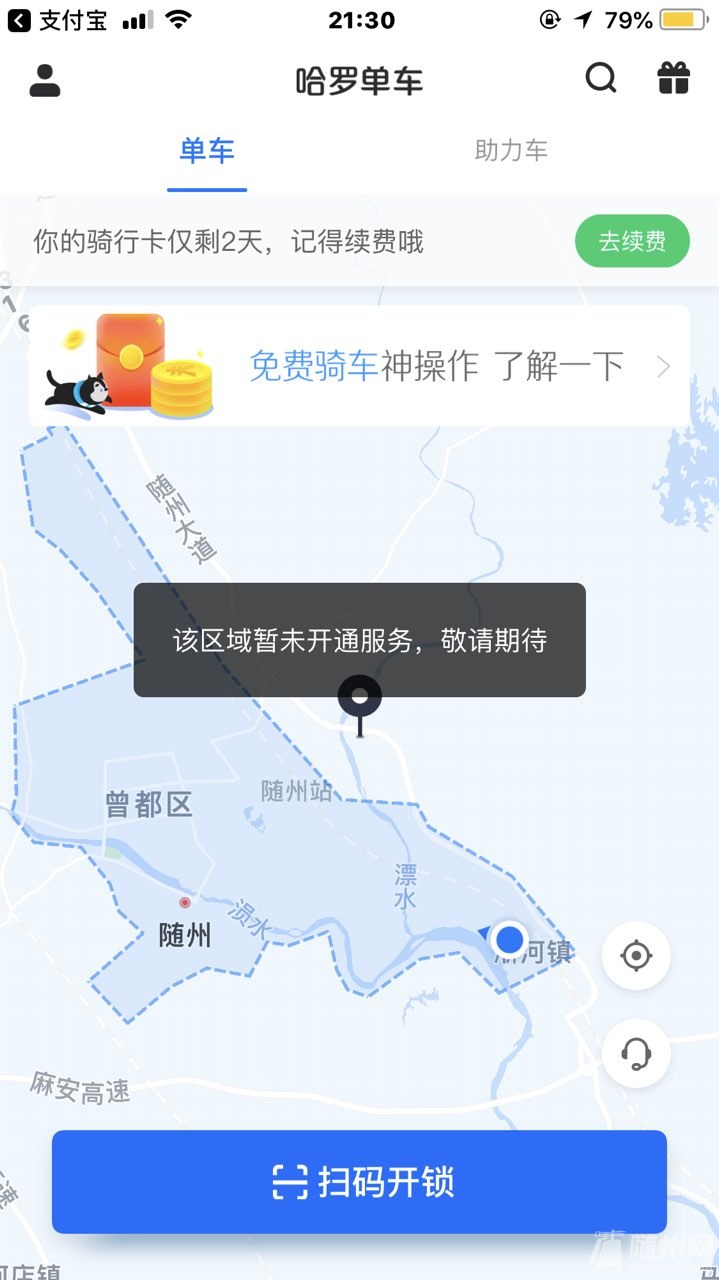Return to 支付宝 from the status bar
The width and height of the screenshot is (719, 1280).
pyautogui.click(x=57, y=20)
